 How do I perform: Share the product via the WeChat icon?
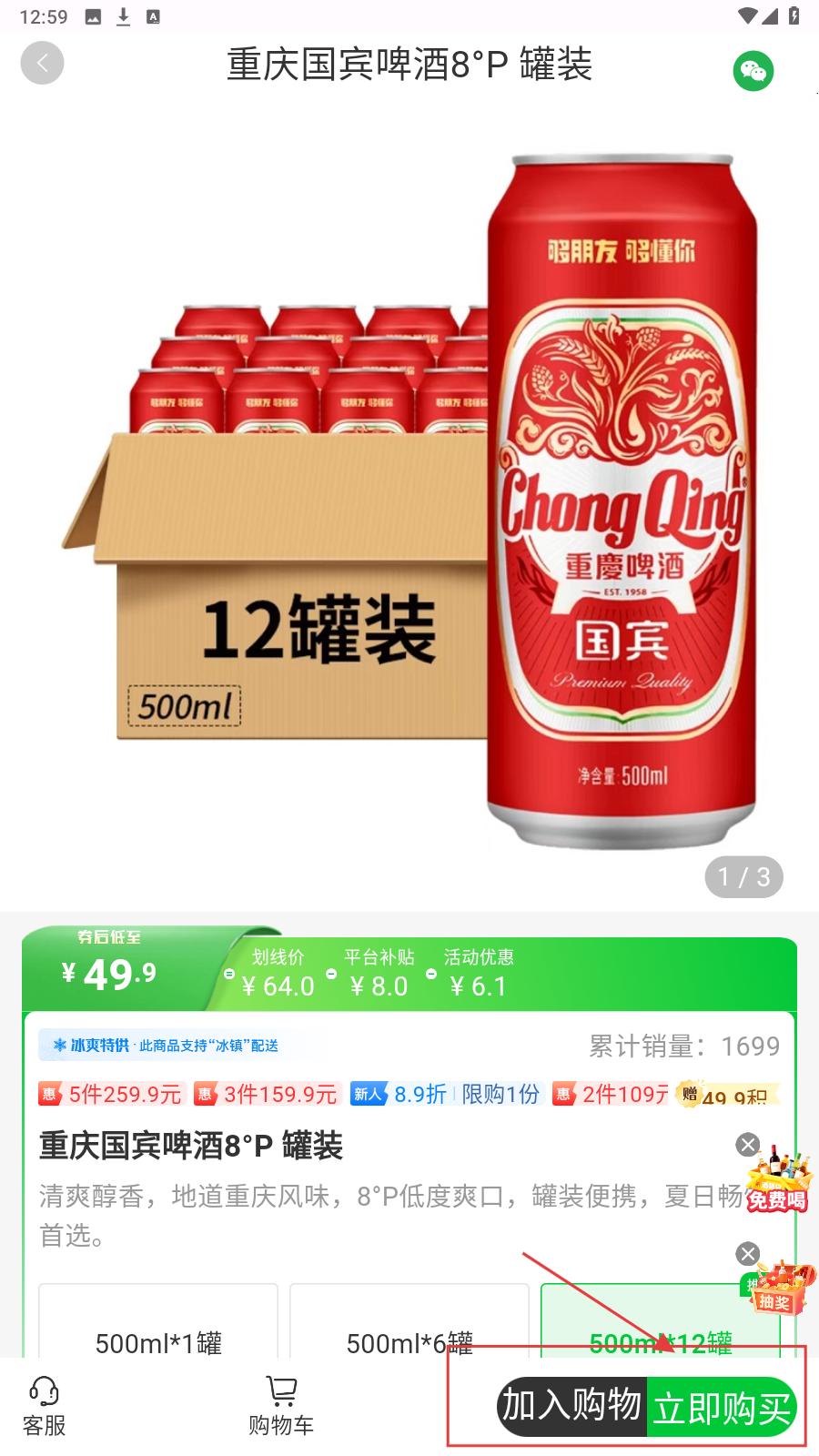point(753,71)
